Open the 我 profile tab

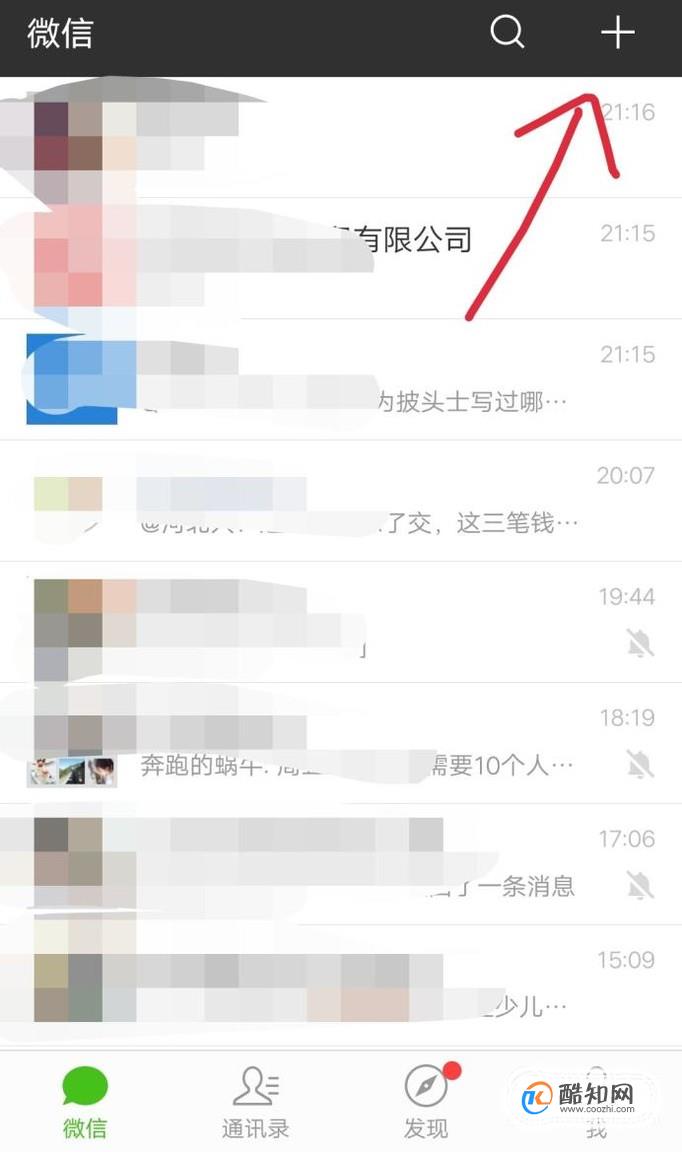pyautogui.click(x=596, y=1102)
